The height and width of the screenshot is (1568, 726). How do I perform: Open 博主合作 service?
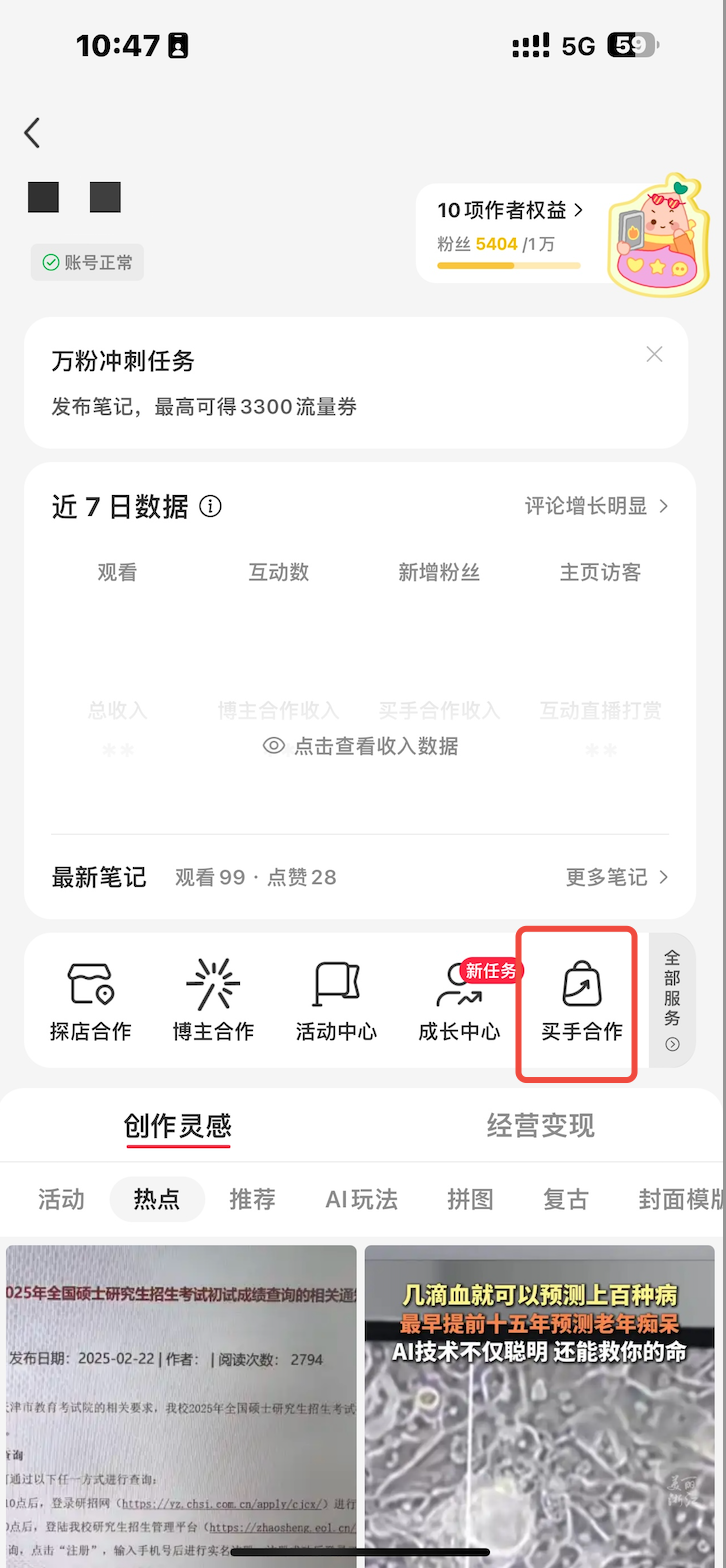point(213,1001)
